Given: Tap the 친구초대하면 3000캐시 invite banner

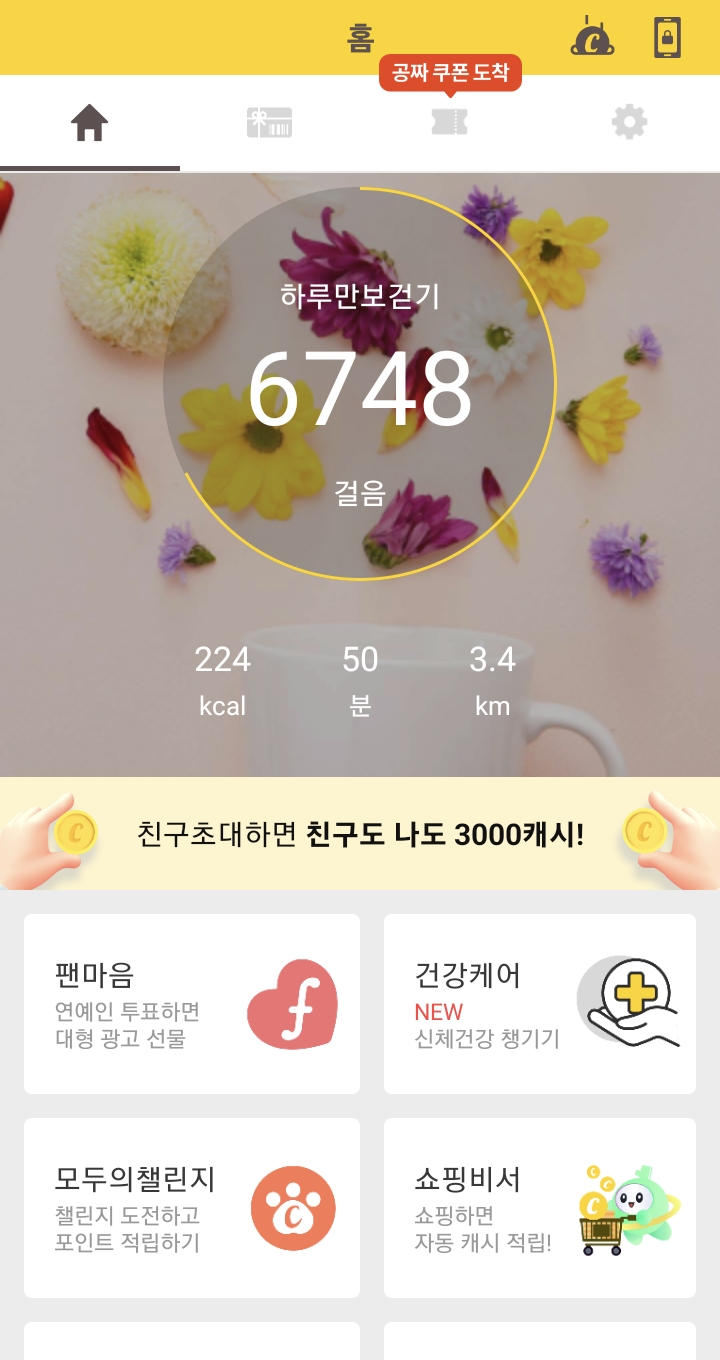Looking at the screenshot, I should coord(360,833).
